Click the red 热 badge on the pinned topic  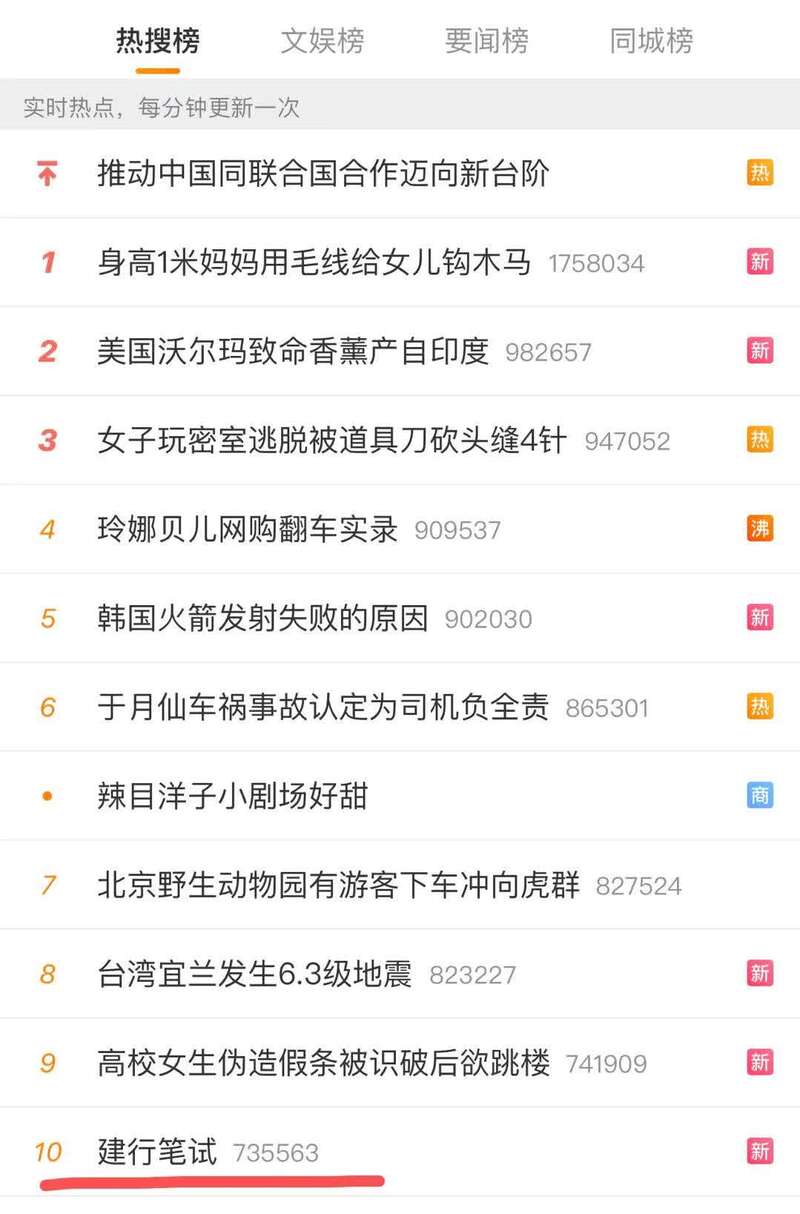(761, 173)
